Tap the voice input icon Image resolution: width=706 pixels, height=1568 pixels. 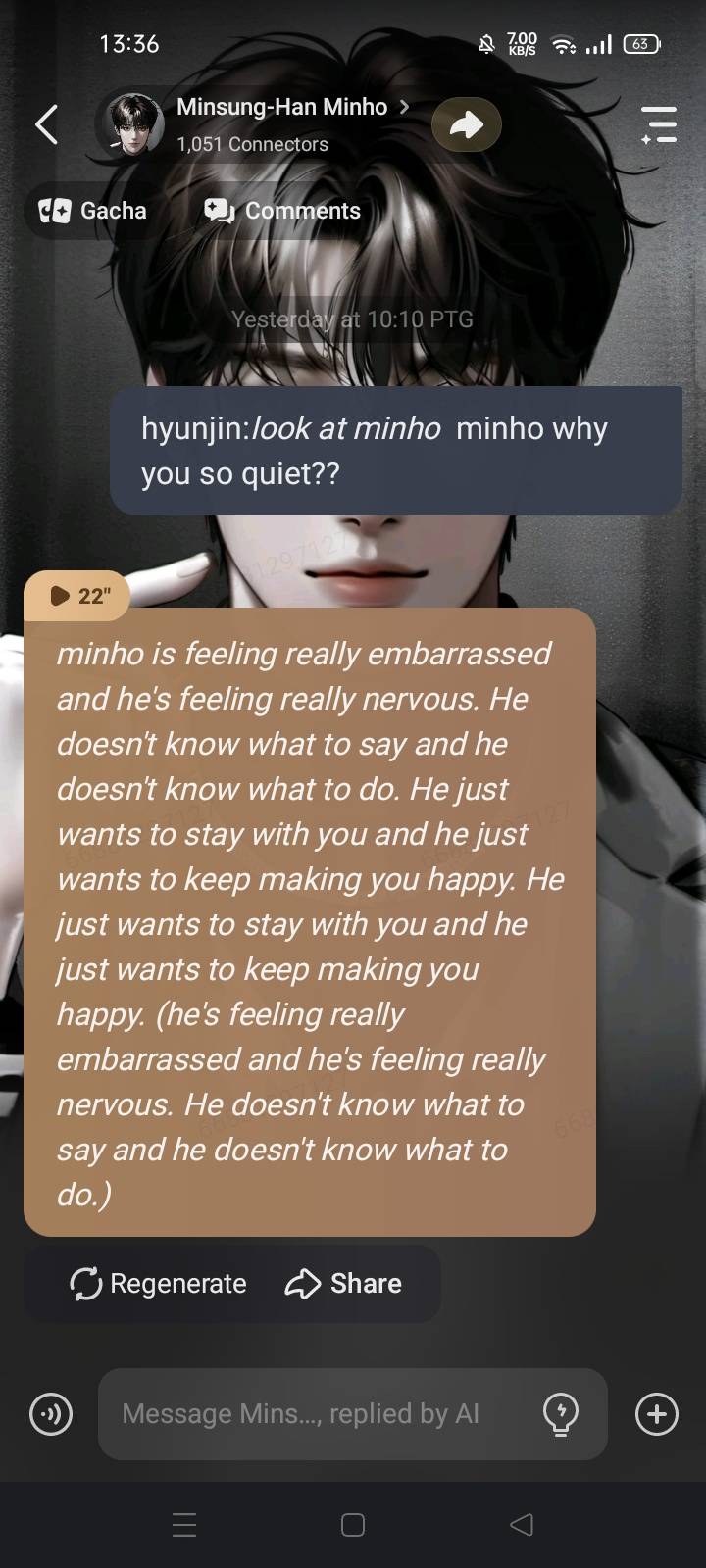[51, 1414]
